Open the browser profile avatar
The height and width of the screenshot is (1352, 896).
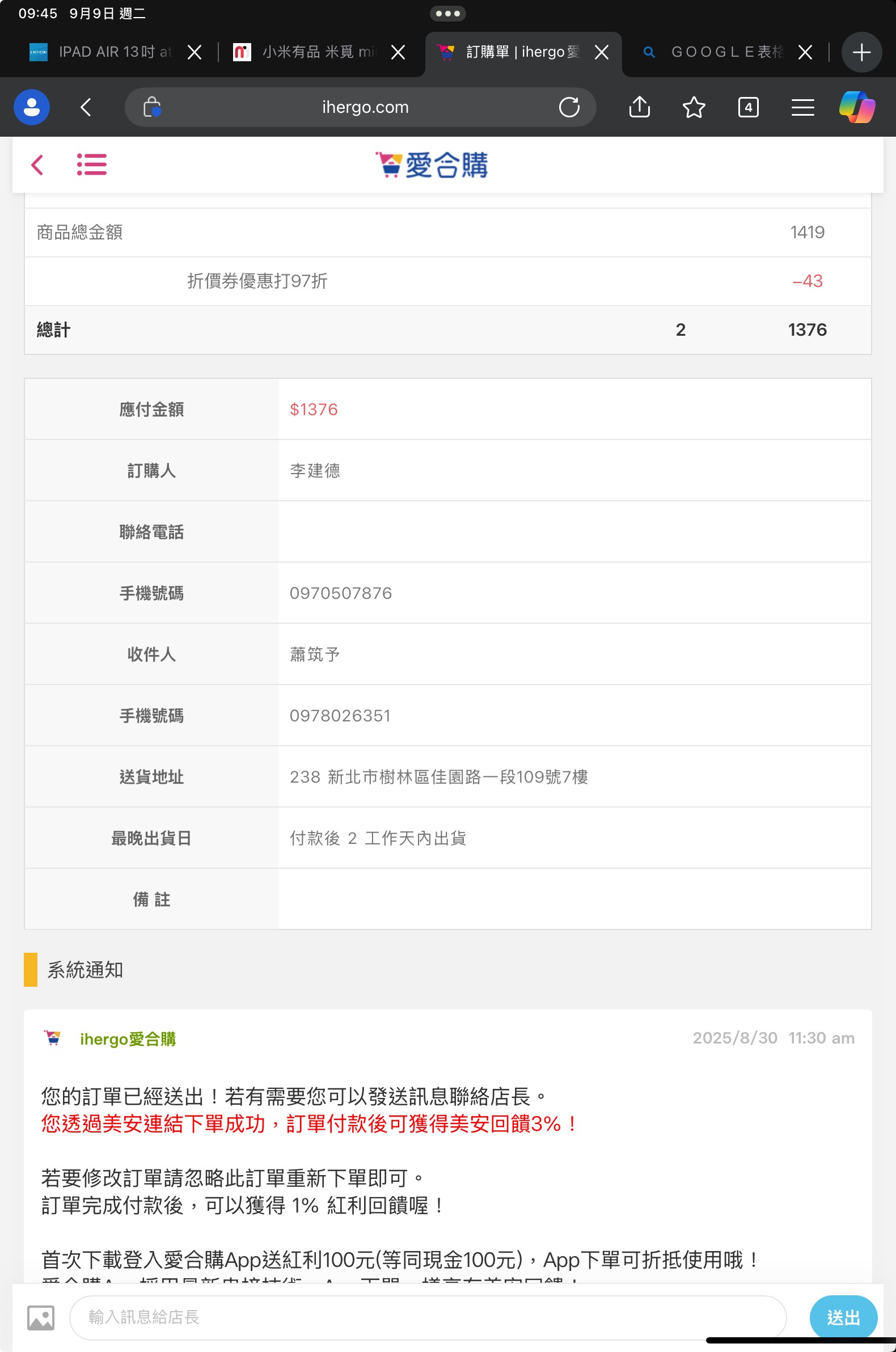pyautogui.click(x=32, y=107)
